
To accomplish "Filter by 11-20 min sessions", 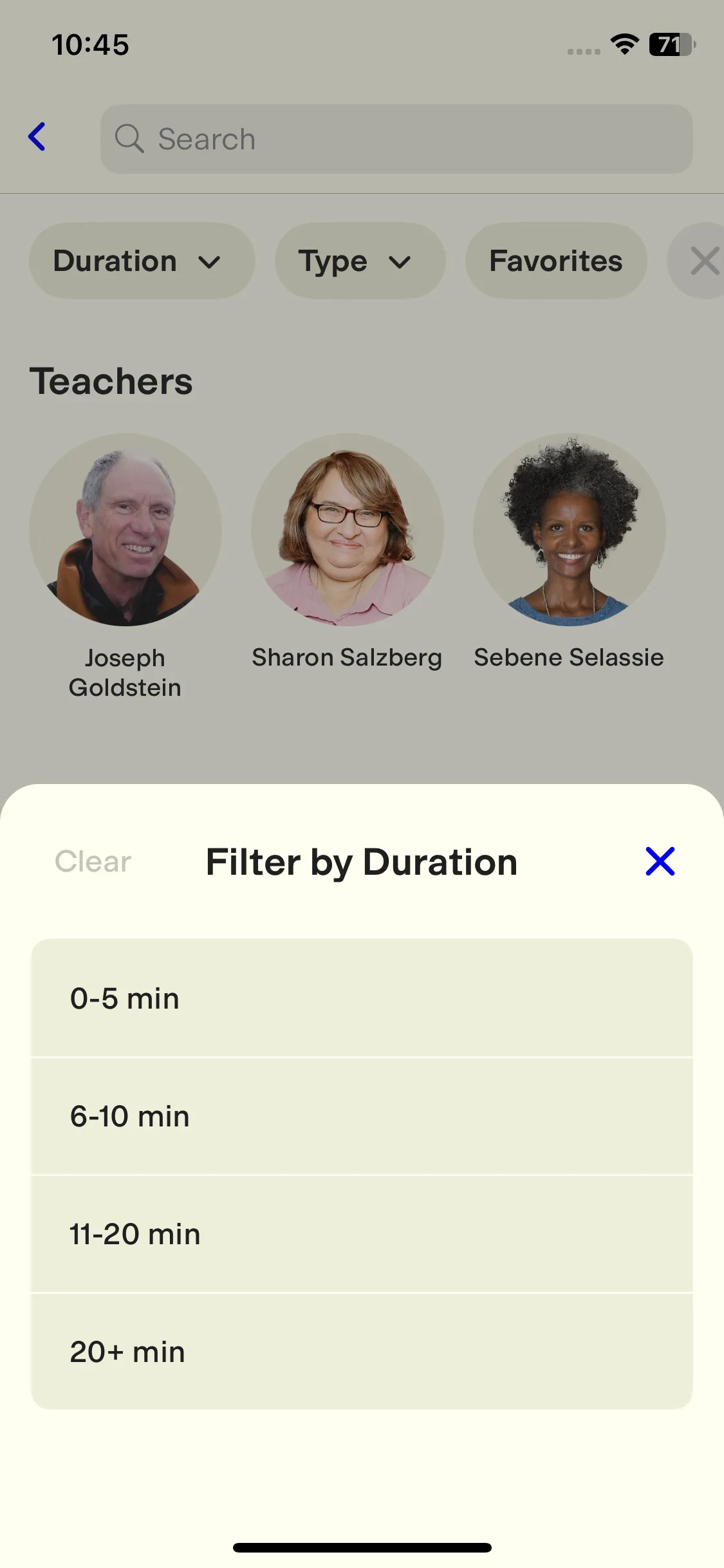I will point(362,1234).
